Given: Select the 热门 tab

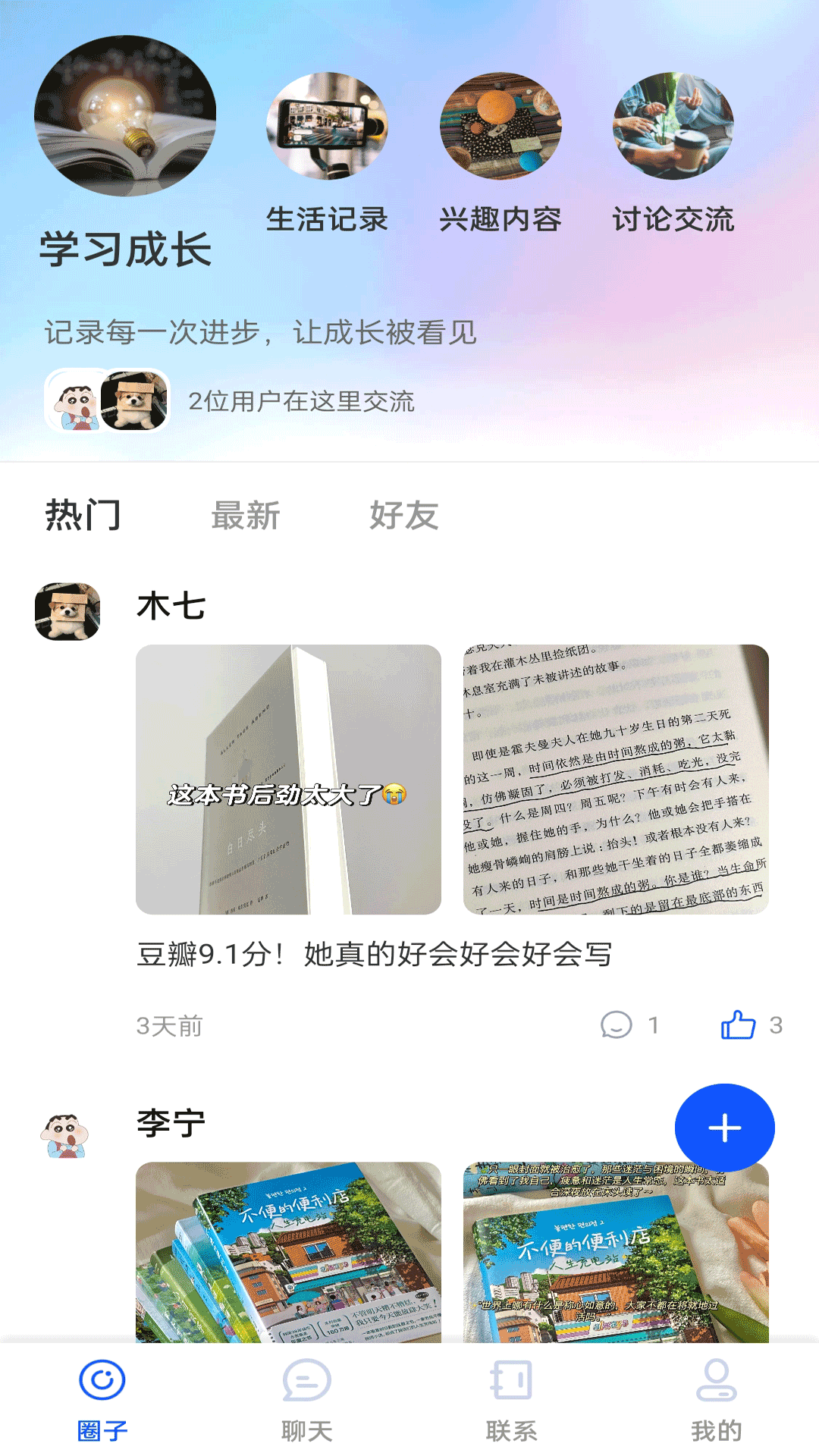Looking at the screenshot, I should [x=83, y=514].
